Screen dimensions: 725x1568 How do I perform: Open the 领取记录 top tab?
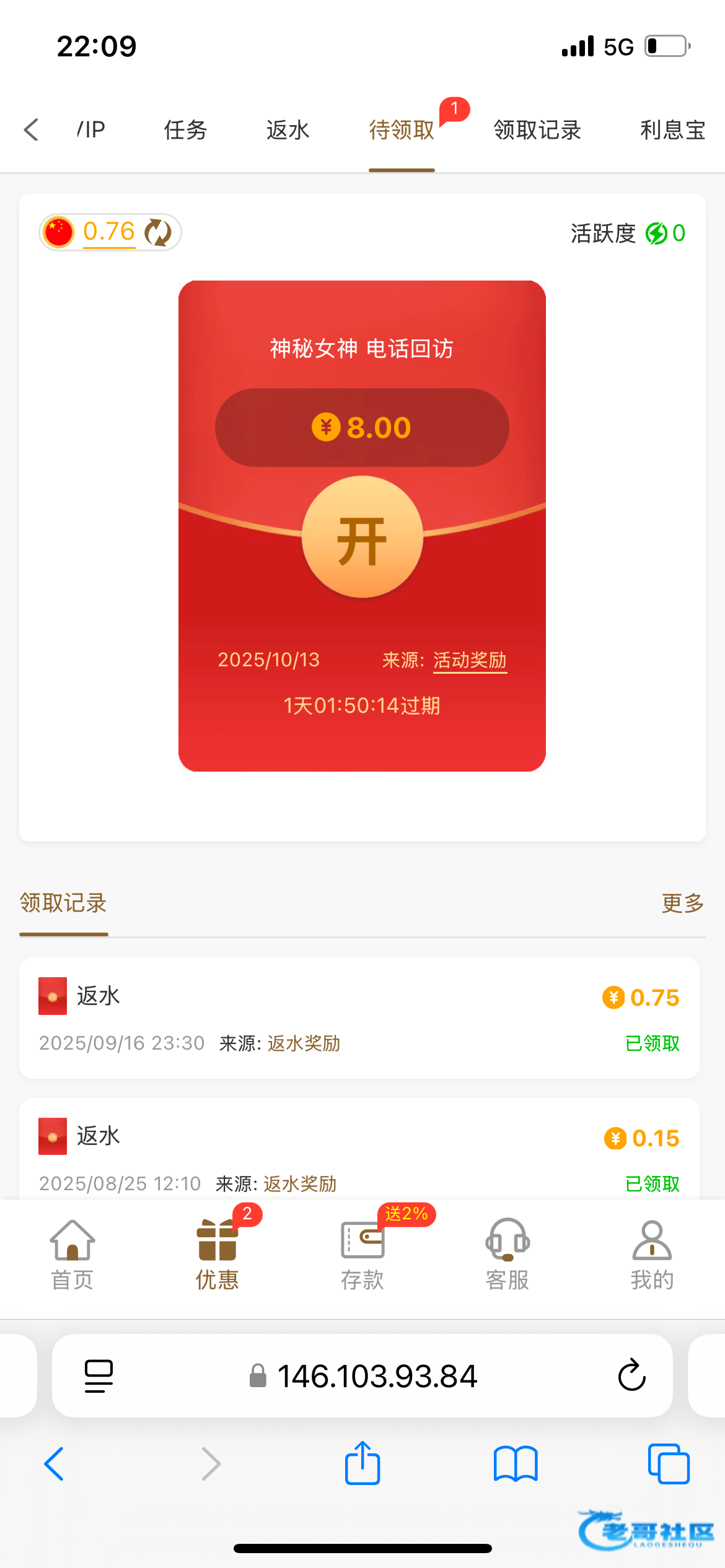click(x=537, y=130)
